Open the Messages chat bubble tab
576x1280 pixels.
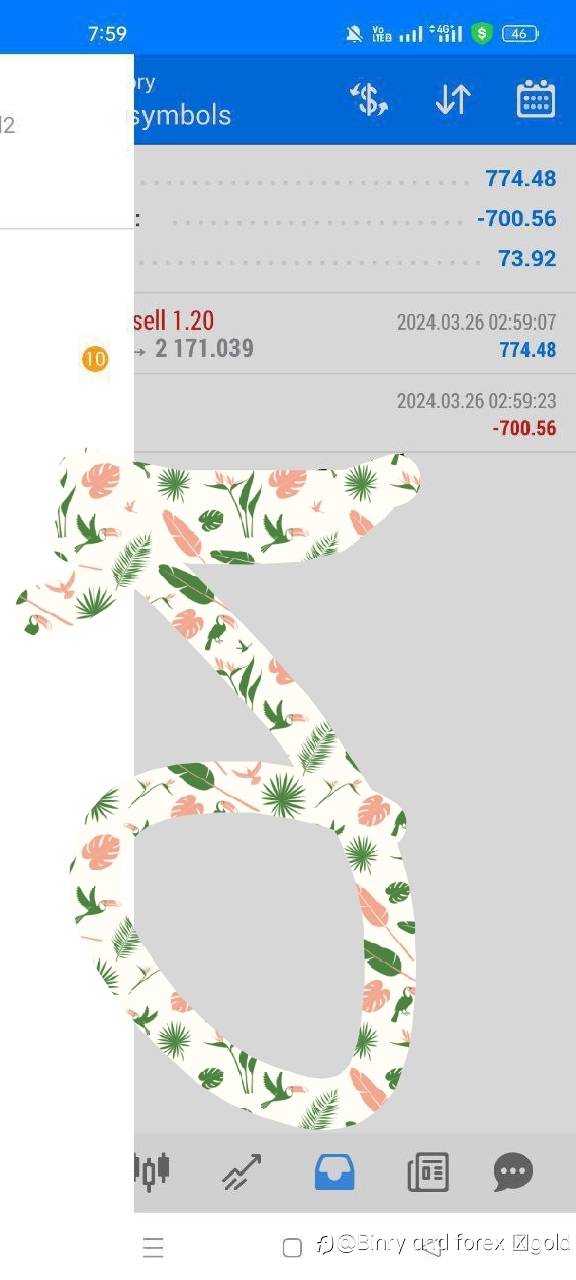tap(513, 1171)
